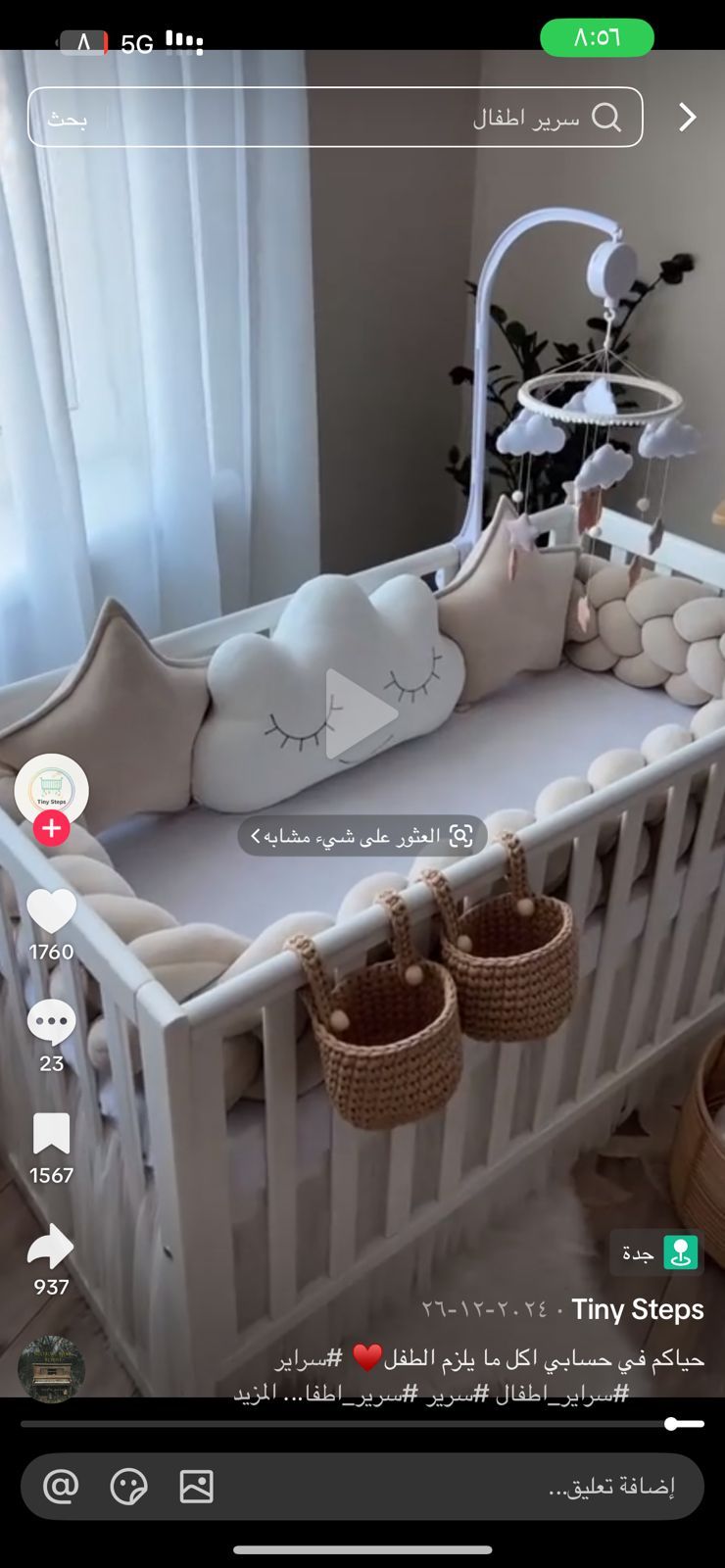Viewport: 725px width, 1568px height.
Task: Open the emoji picker in comment bar
Action: (128, 1487)
